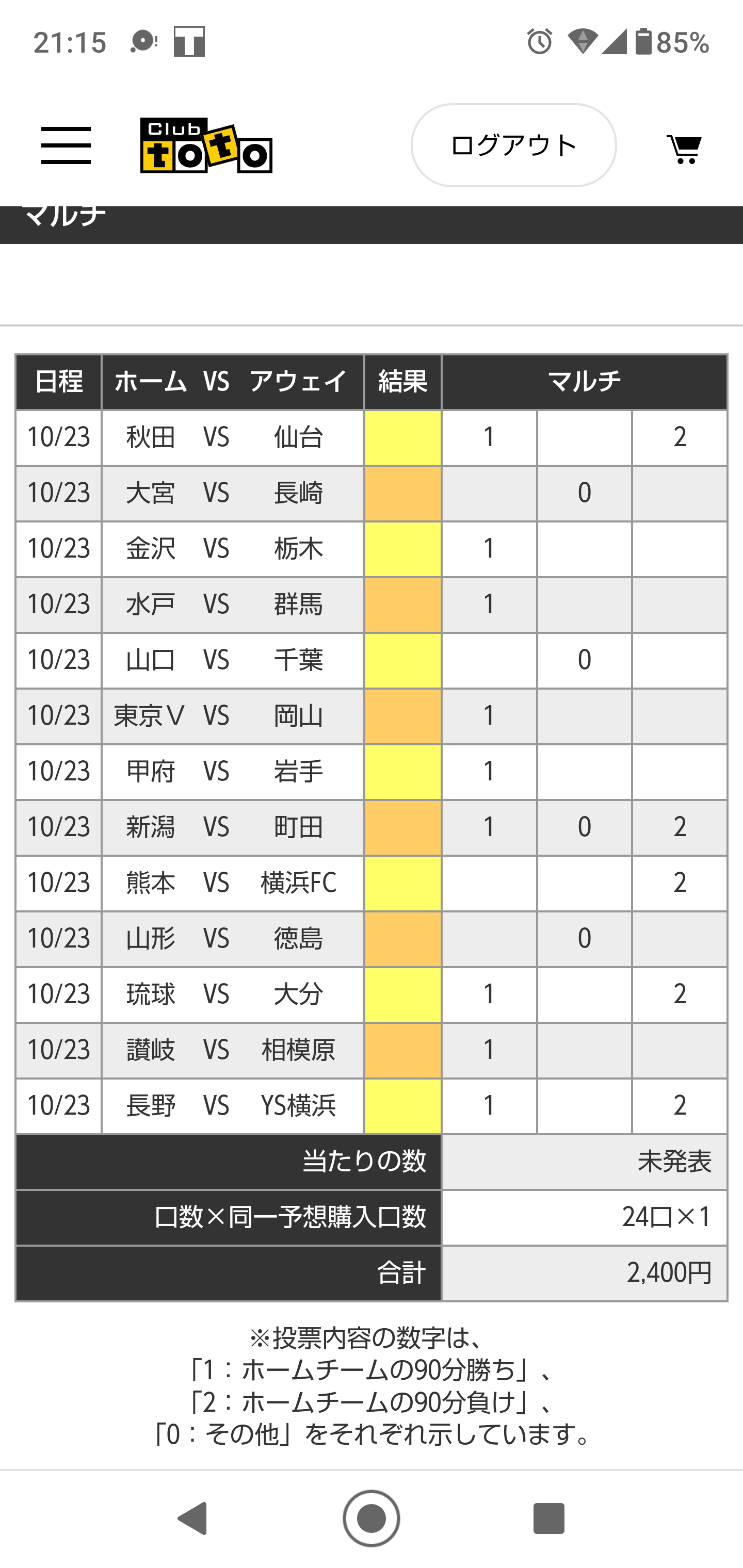Tap the ログアウト button
The image size is (743, 1568).
coord(513,145)
